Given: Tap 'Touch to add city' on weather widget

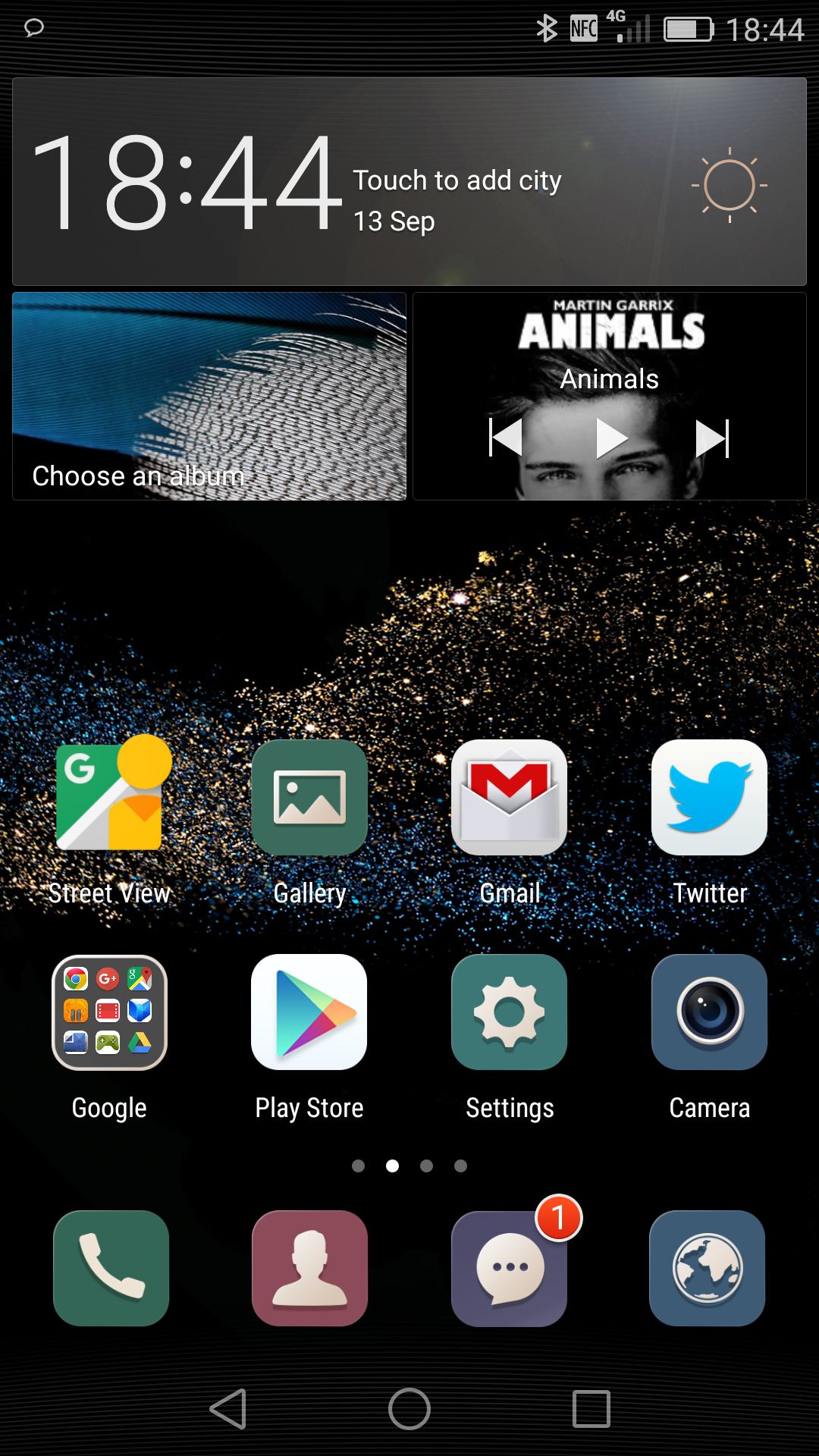Looking at the screenshot, I should click(457, 181).
